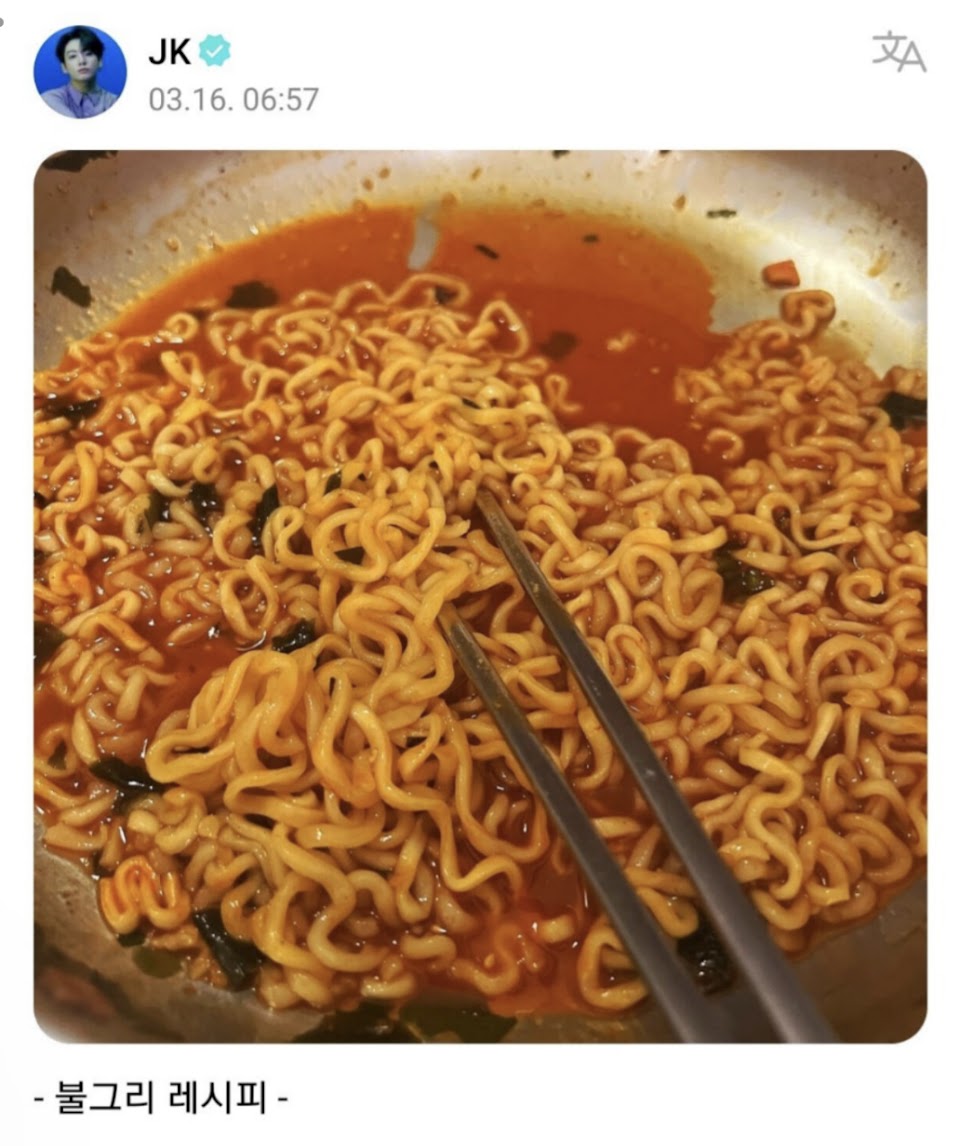Open the ramen noodle photo
960x1146 pixels.
click(x=480, y=596)
